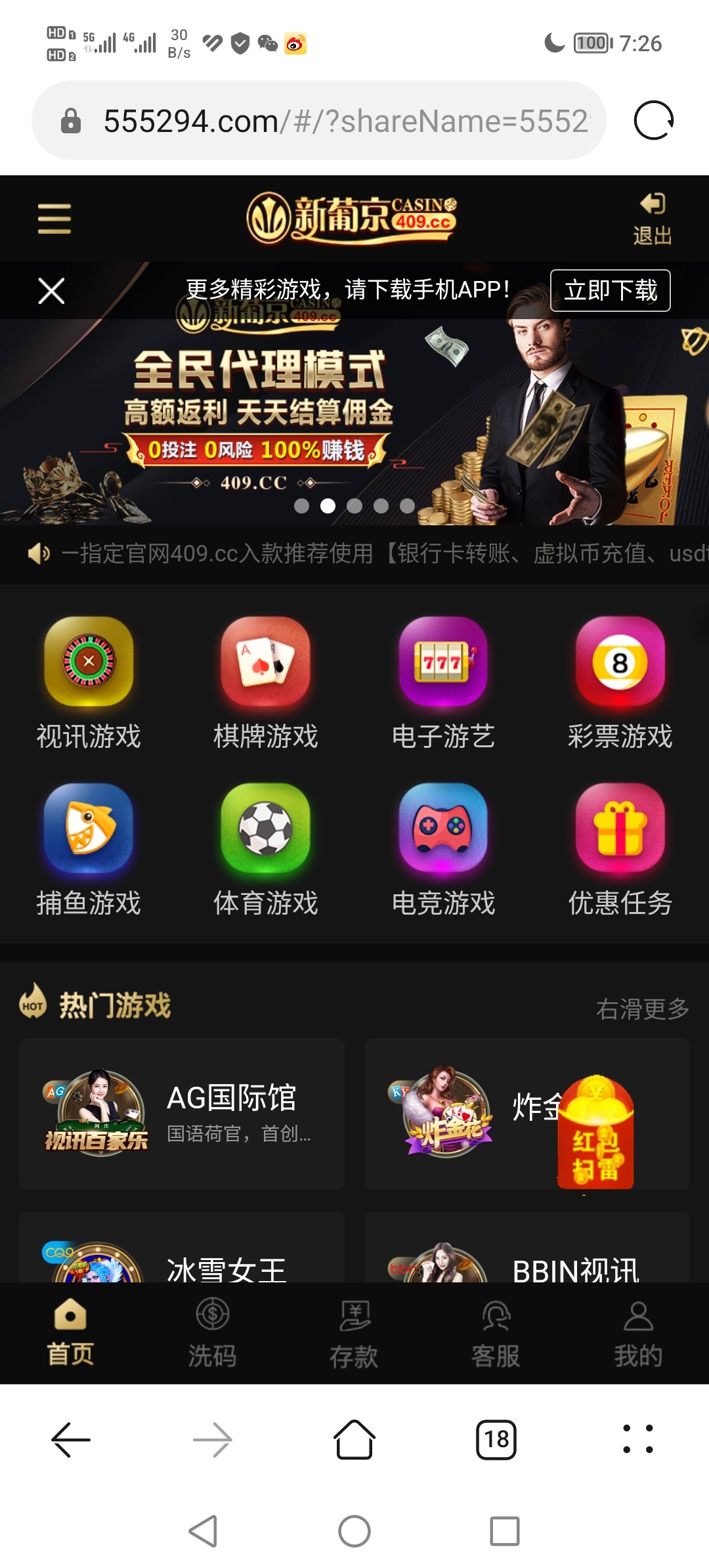The image size is (709, 1568).
Task: Switch to the 洗码 tab
Action: coord(212,1334)
